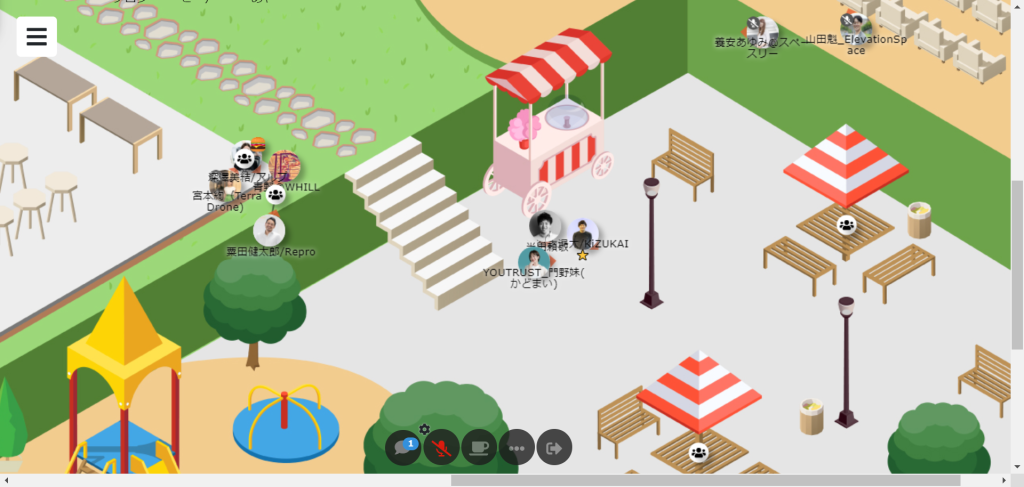Image resolution: width=1024 pixels, height=487 pixels.
Task: Open the chat with one unread message
Action: coord(404,447)
